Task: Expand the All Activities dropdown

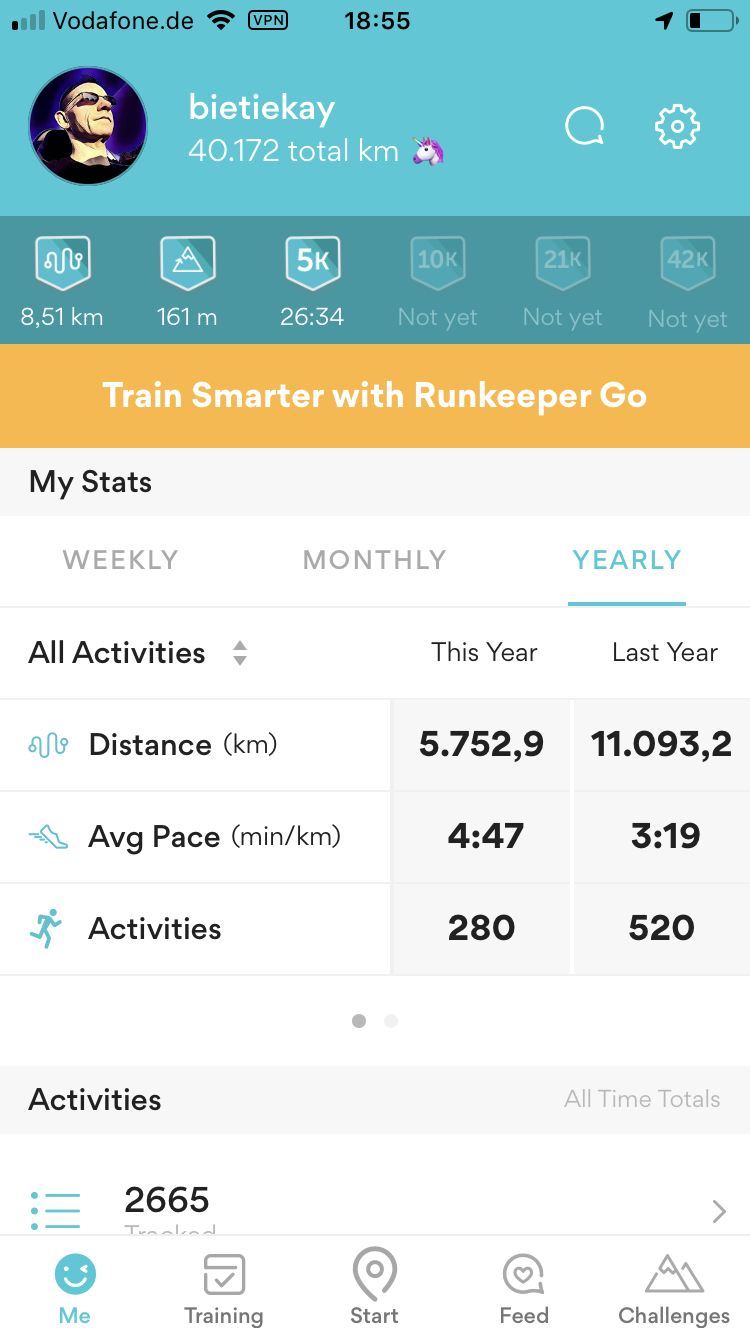Action: (x=138, y=653)
